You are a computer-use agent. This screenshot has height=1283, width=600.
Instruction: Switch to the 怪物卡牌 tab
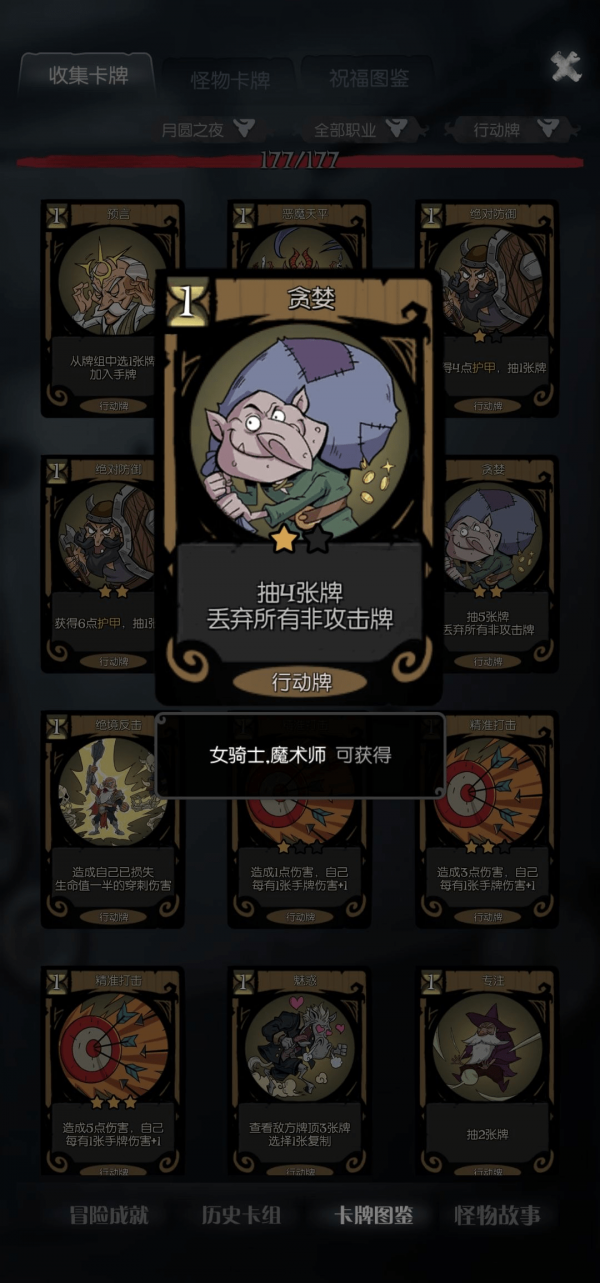[229, 80]
